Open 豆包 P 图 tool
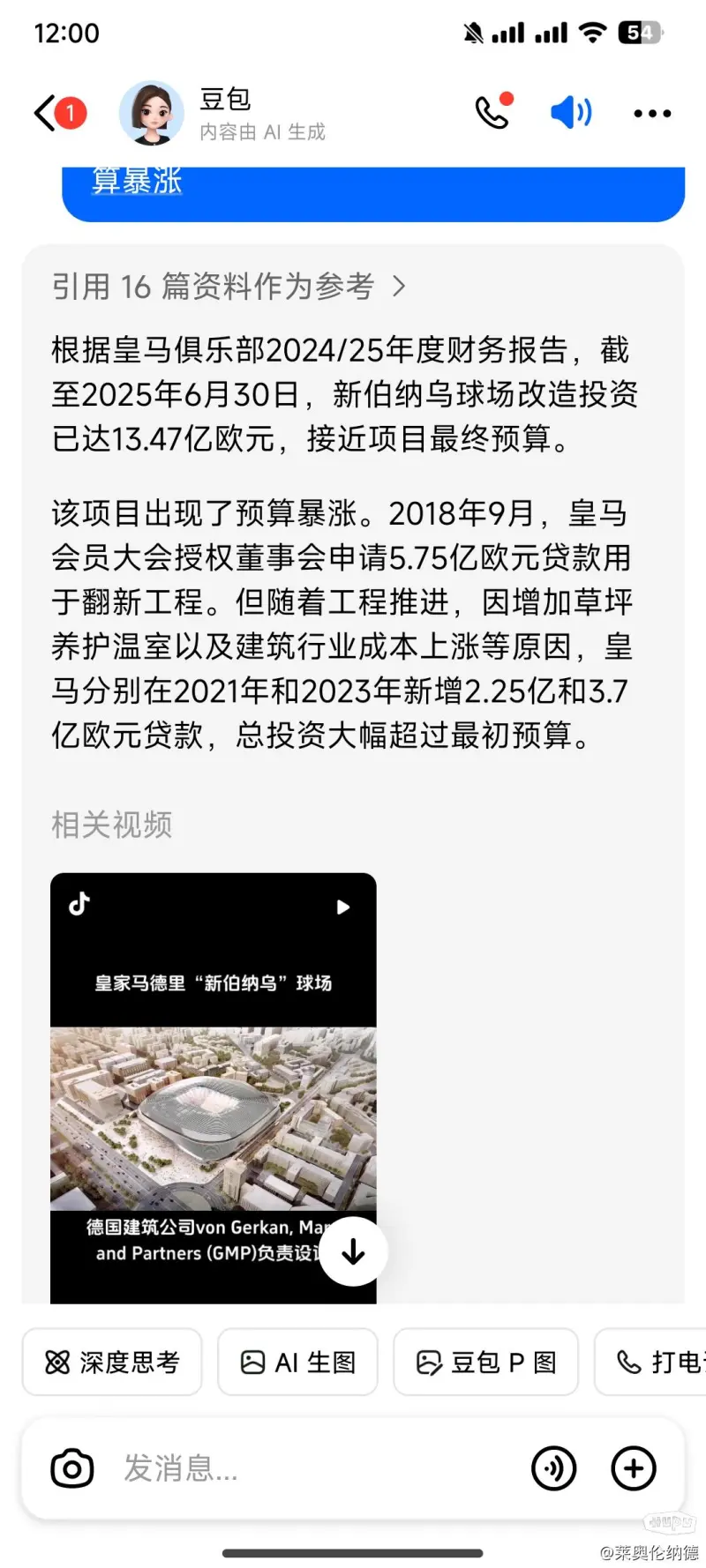The image size is (706, 1568). coord(485,1363)
